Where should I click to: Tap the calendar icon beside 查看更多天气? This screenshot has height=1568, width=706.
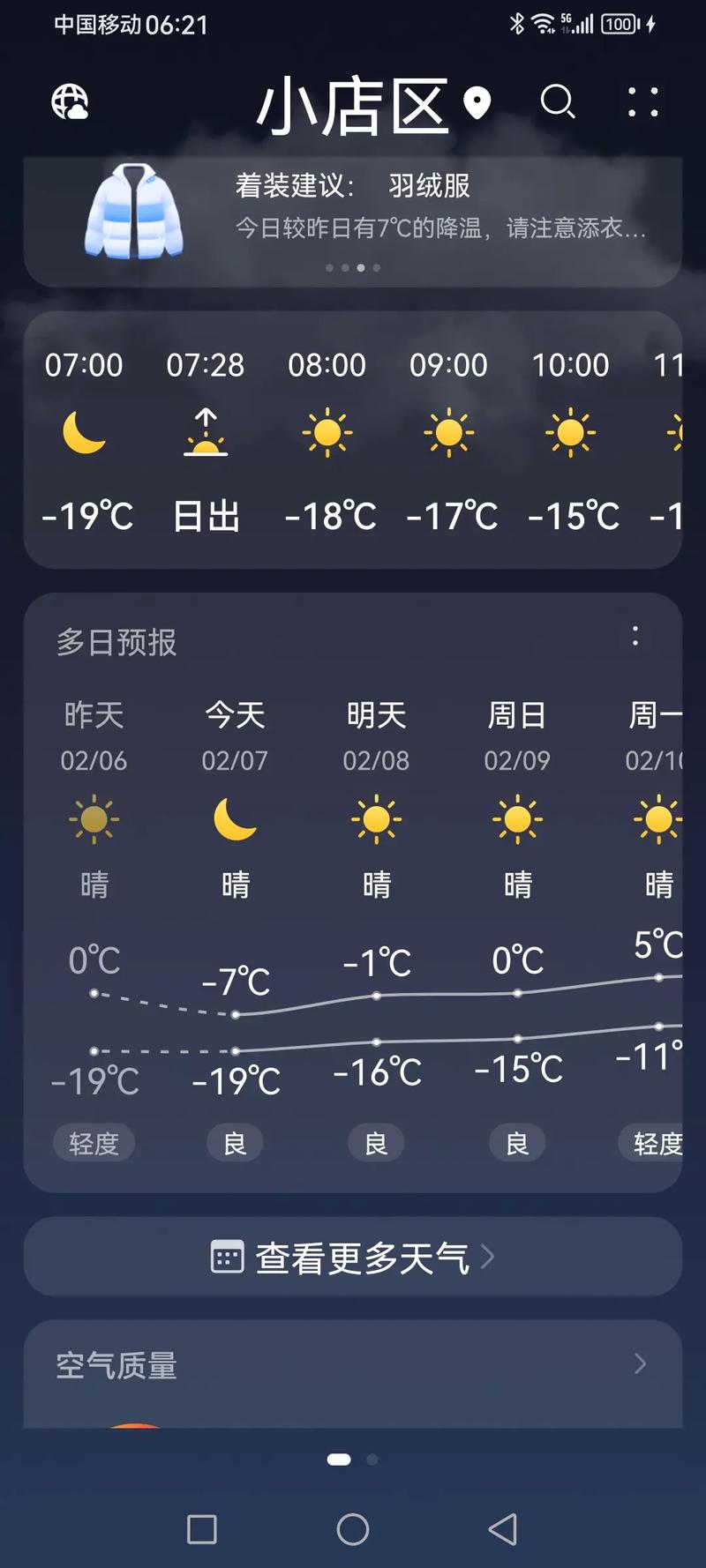coord(227,1258)
